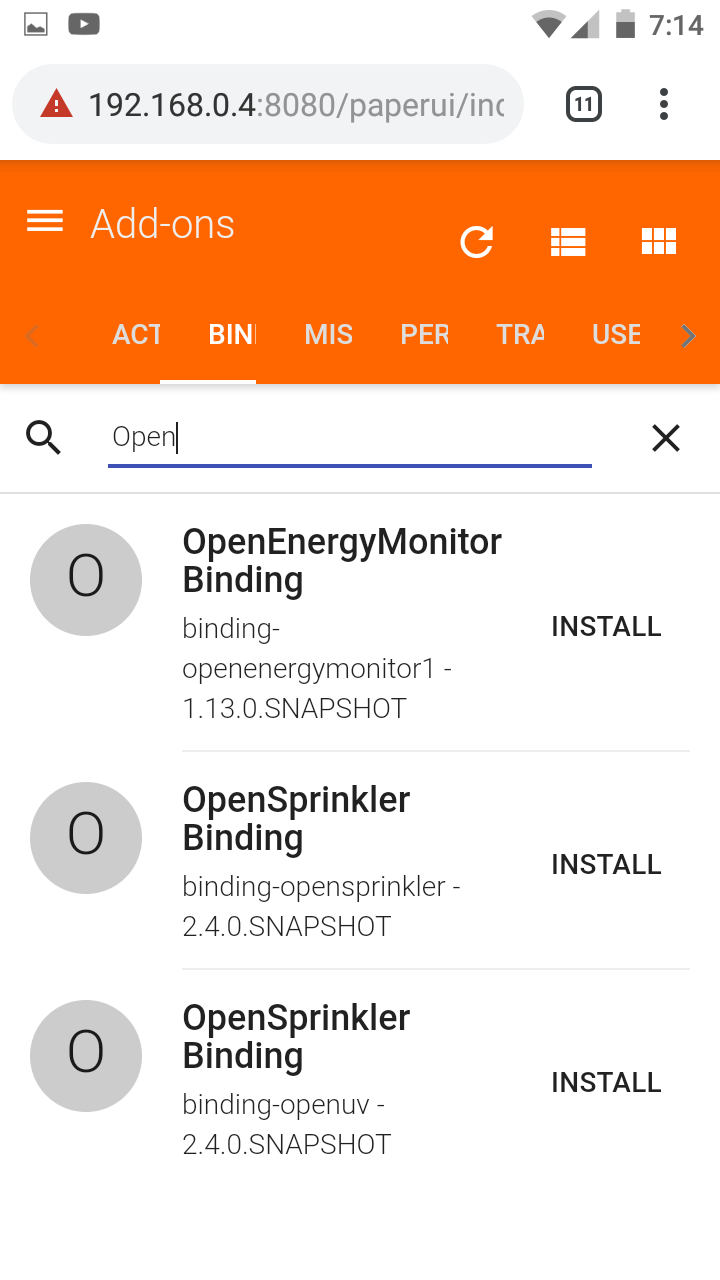Show the USE tab
Image resolution: width=720 pixels, height=1280 pixels.
pos(616,334)
